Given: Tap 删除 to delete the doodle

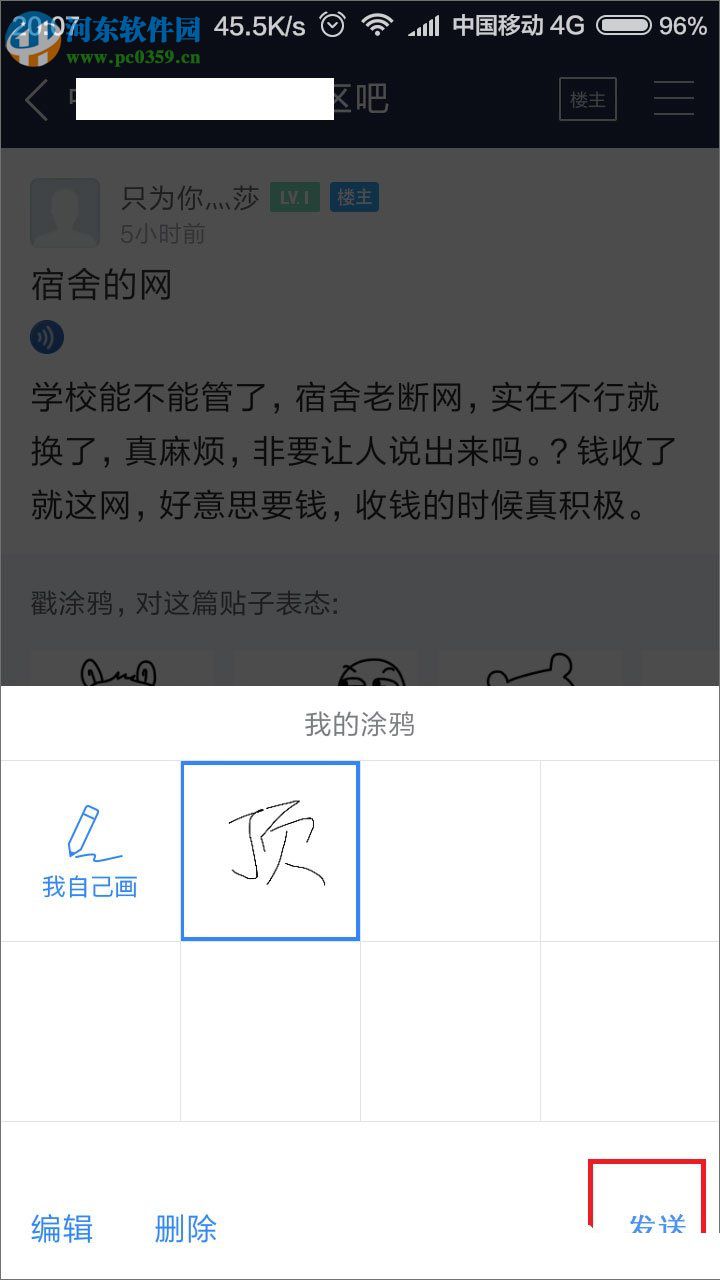Looking at the screenshot, I should pos(185,1228).
